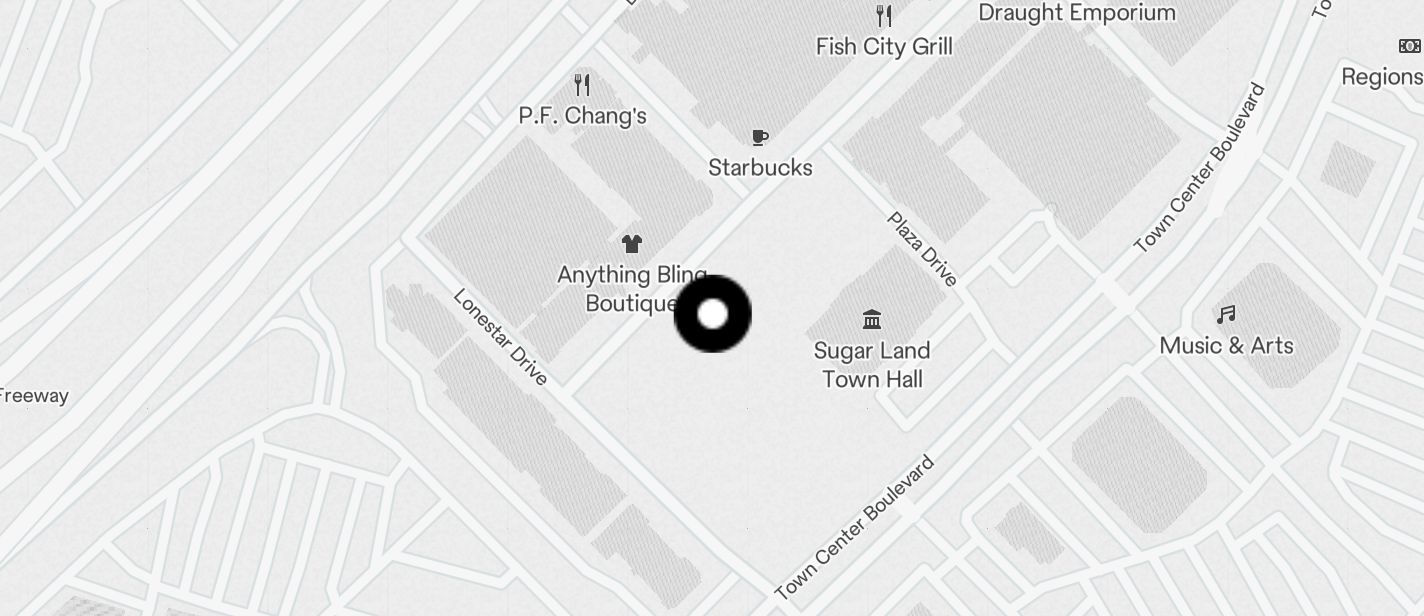Open P.F. Chang's restaurant marker

pyautogui.click(x=582, y=85)
